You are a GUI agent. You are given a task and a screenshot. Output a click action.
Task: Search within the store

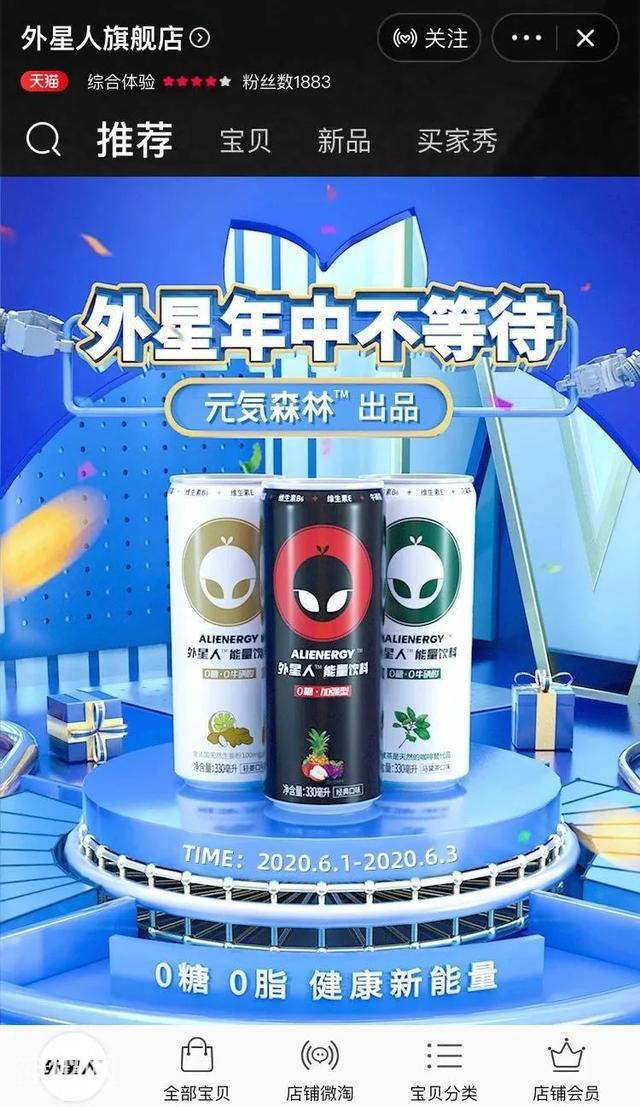pos(43,141)
